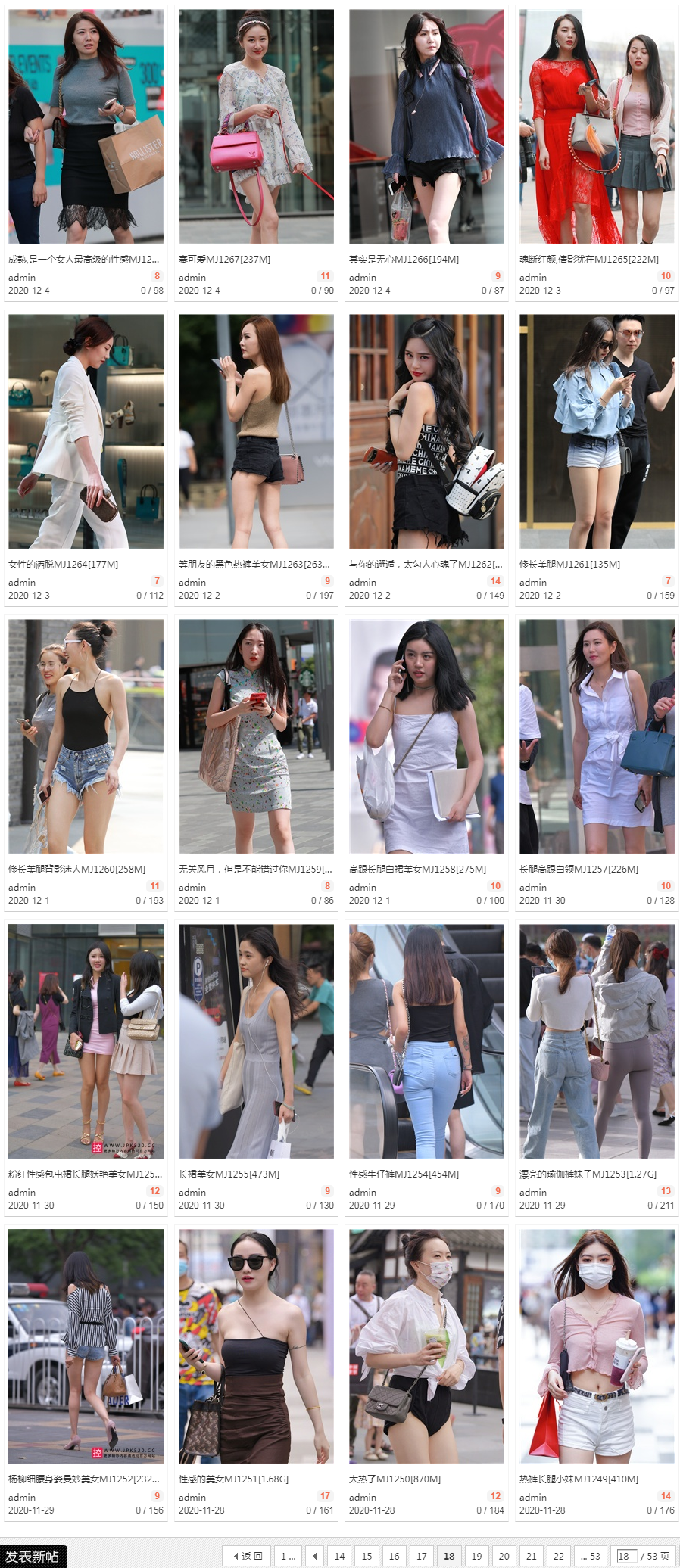The height and width of the screenshot is (1568, 680).
Task: Go to page 19
Action: point(476,1556)
